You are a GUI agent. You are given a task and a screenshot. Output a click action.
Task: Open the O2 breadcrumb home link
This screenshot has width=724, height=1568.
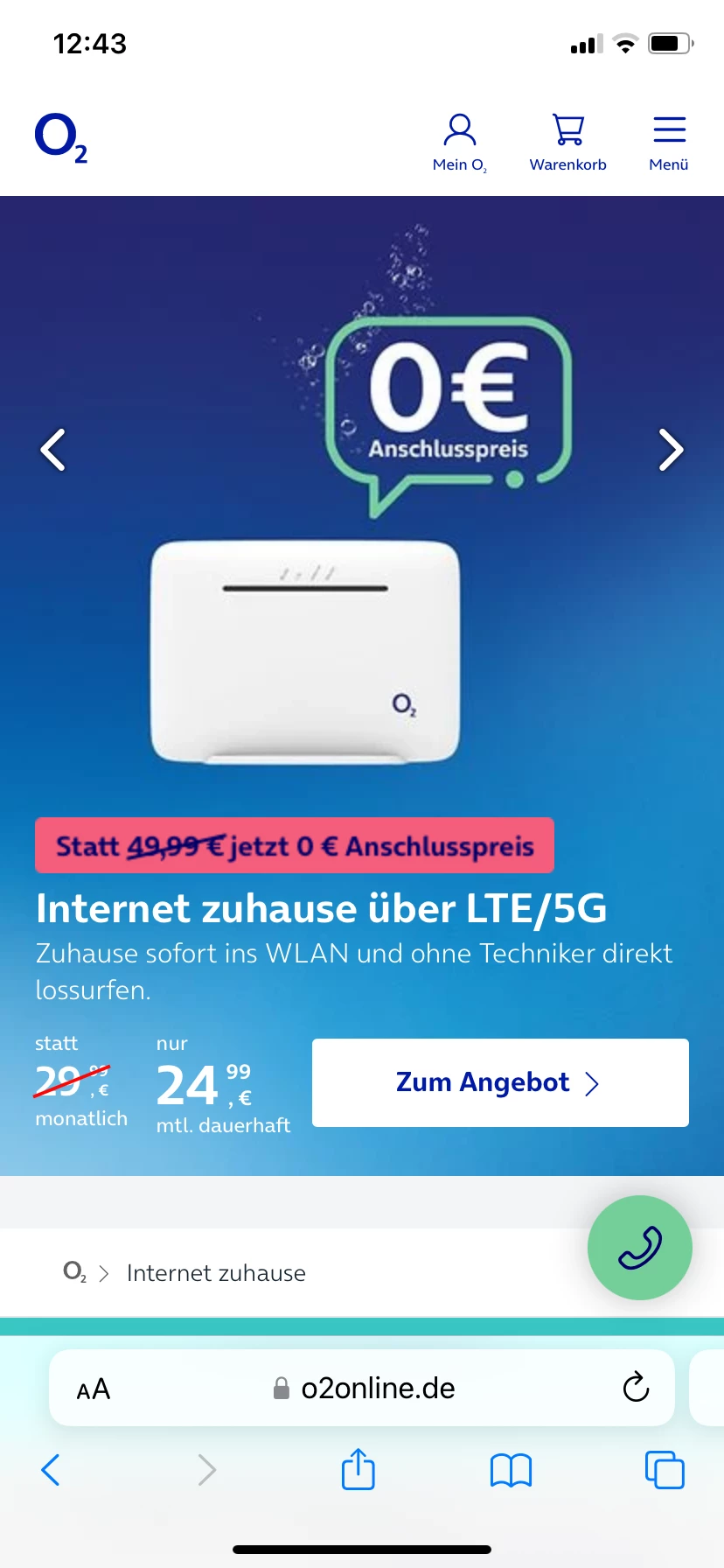[75, 1272]
